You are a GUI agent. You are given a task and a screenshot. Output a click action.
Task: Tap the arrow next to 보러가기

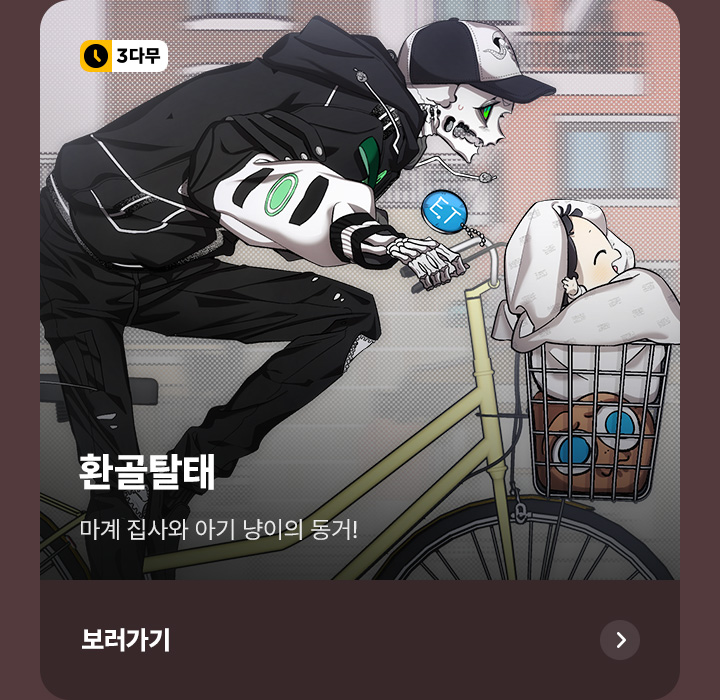coord(620,640)
